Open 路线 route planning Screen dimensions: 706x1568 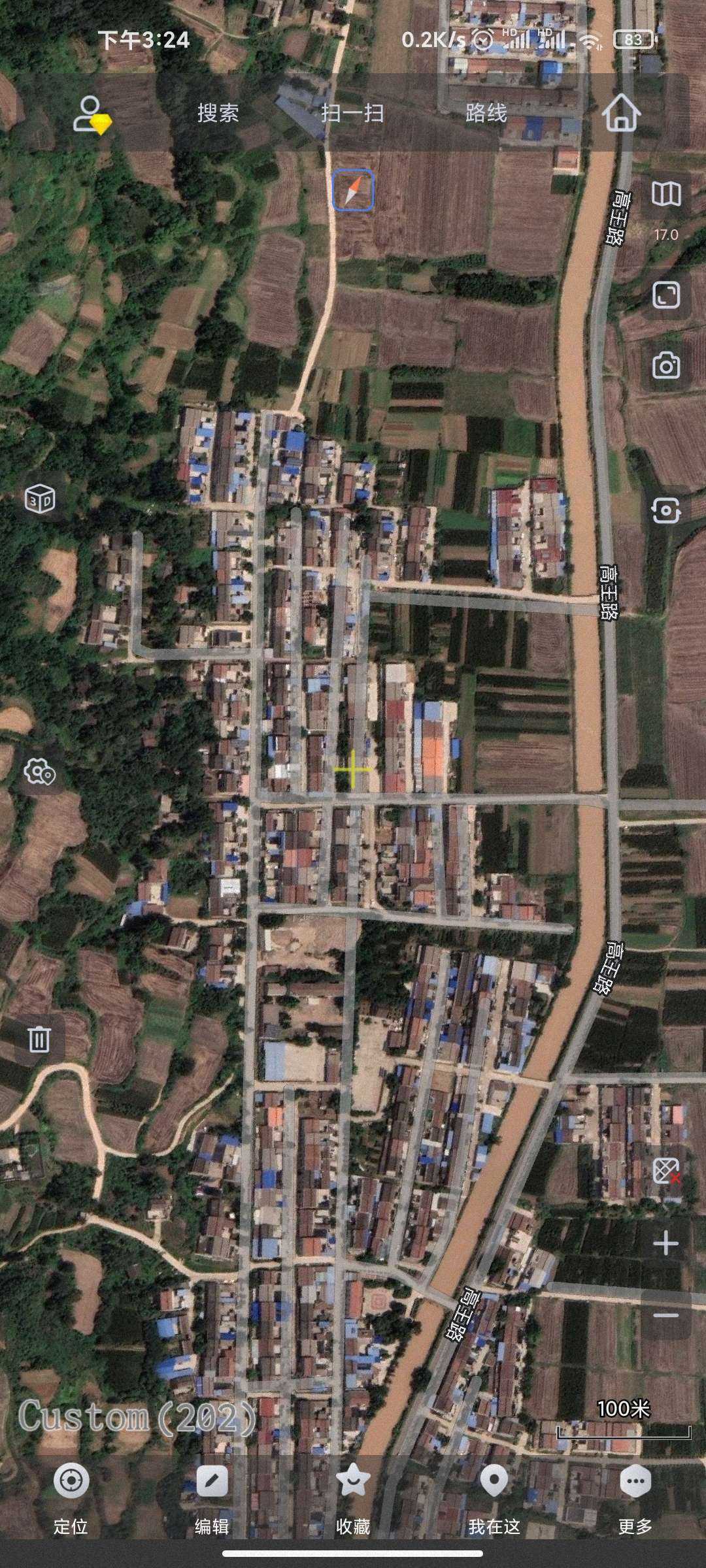pos(486,113)
